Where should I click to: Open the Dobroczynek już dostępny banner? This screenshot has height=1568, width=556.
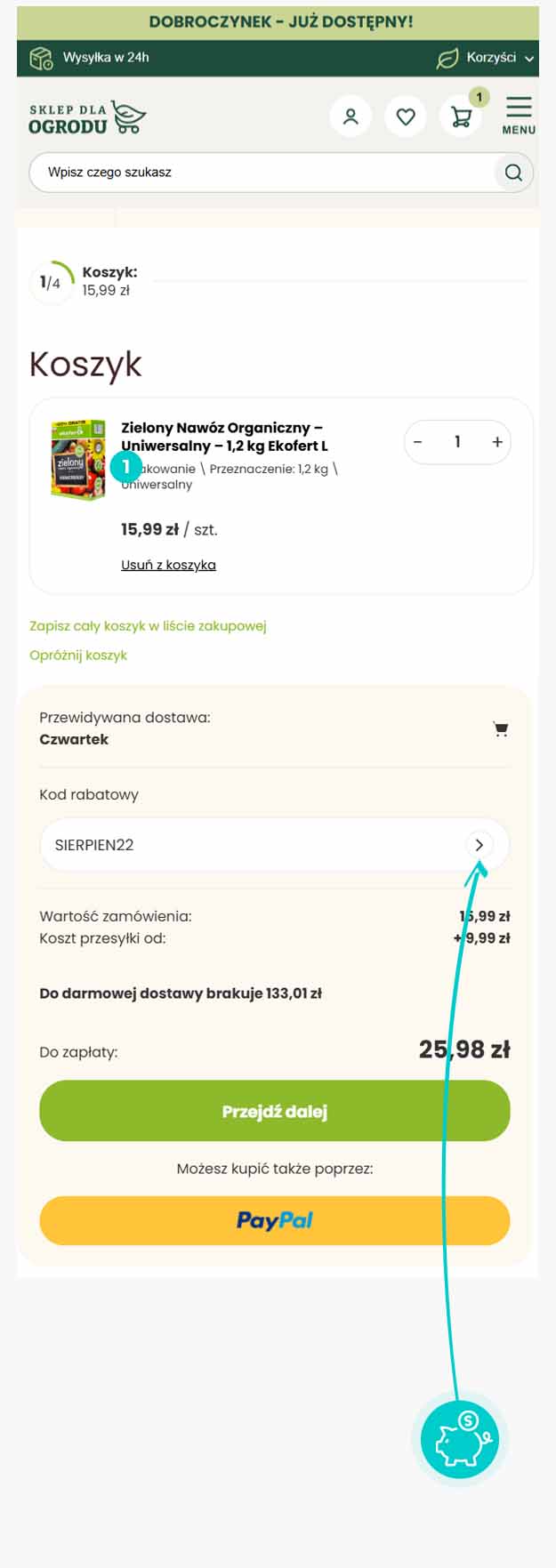(279, 21)
